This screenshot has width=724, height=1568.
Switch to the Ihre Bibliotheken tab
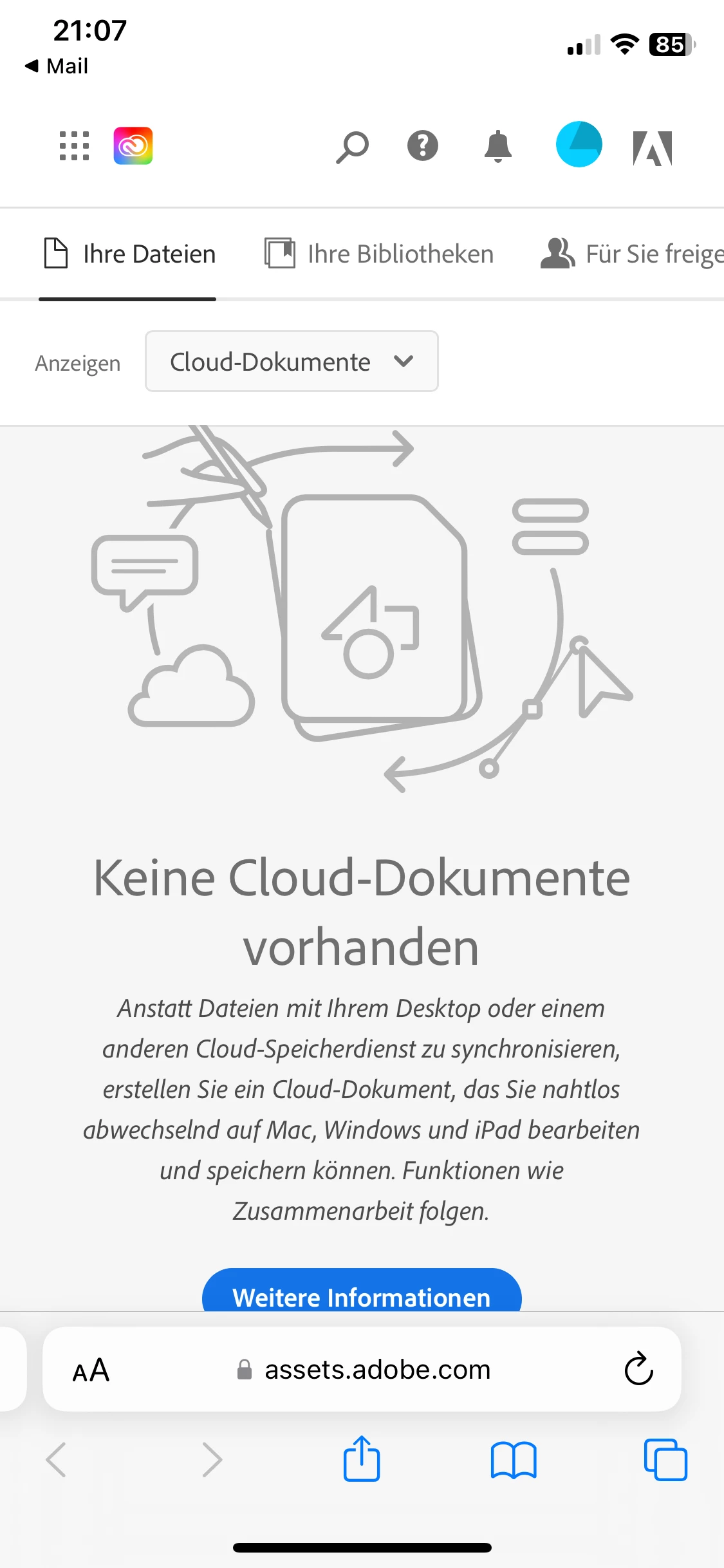click(x=379, y=254)
